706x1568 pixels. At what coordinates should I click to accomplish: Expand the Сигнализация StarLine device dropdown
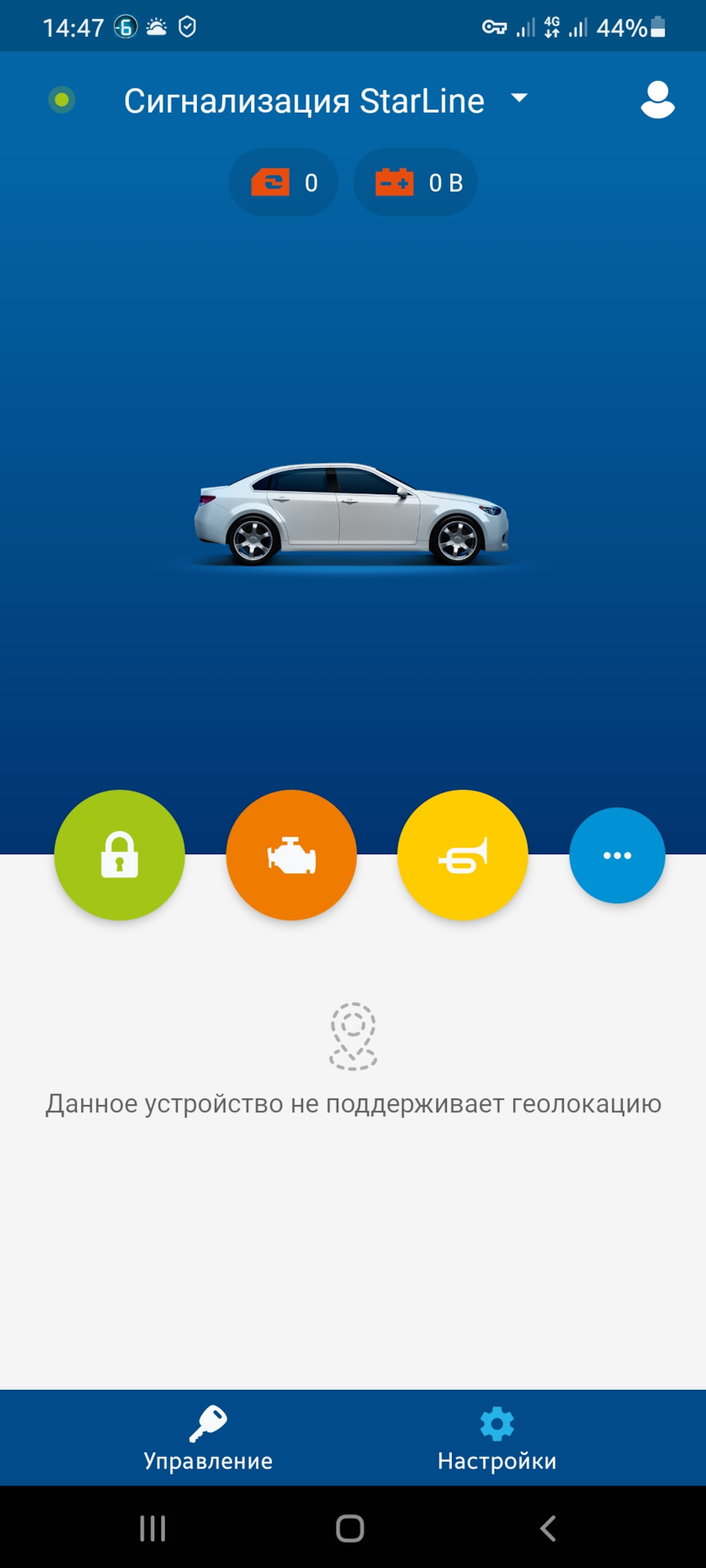tap(518, 99)
